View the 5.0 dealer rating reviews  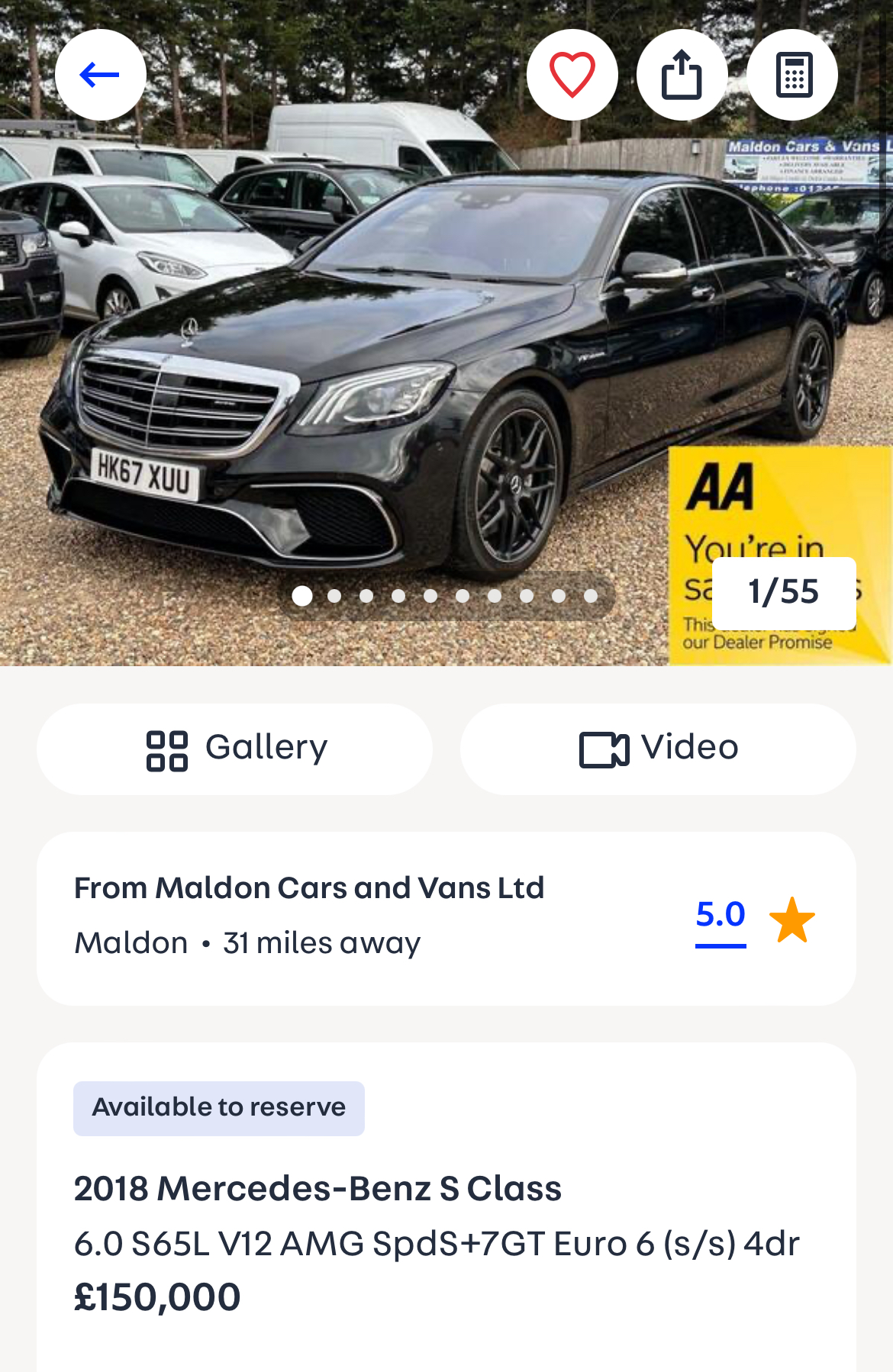coord(721,918)
